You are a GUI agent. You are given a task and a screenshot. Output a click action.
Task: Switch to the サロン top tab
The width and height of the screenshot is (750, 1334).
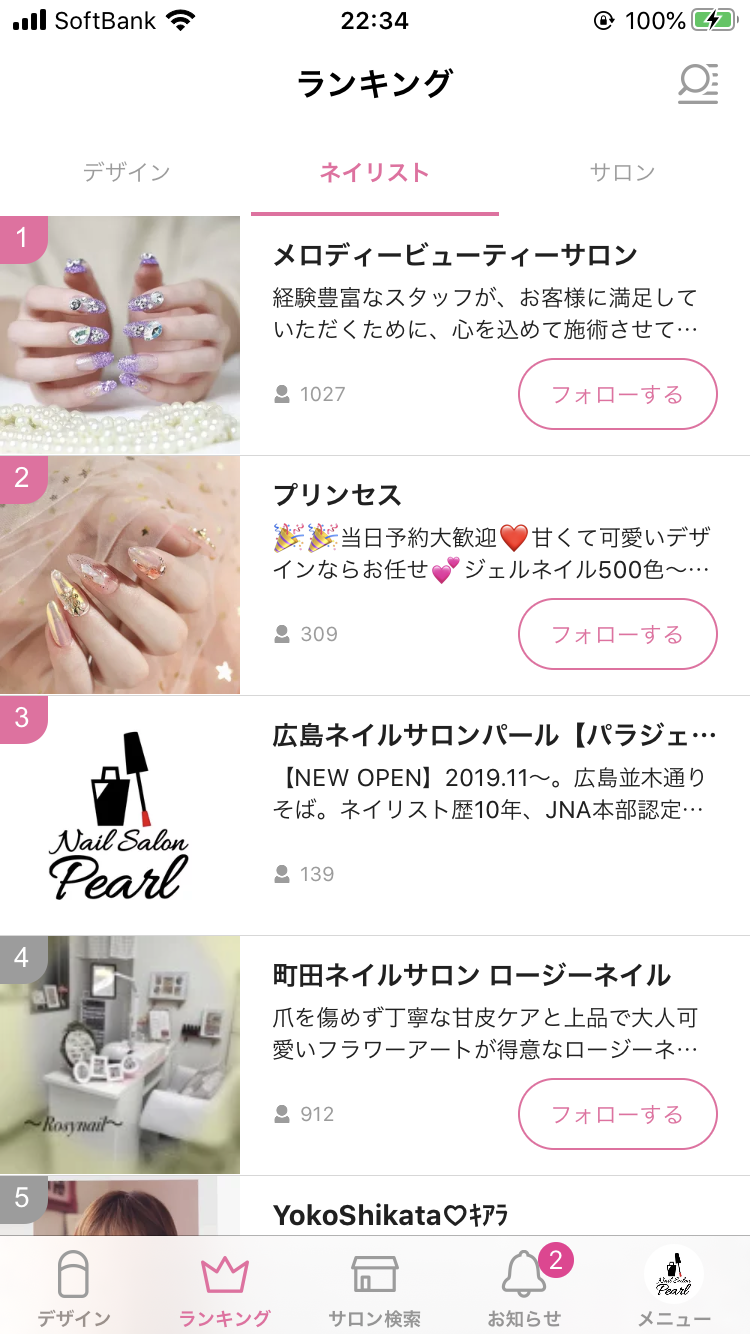(622, 173)
